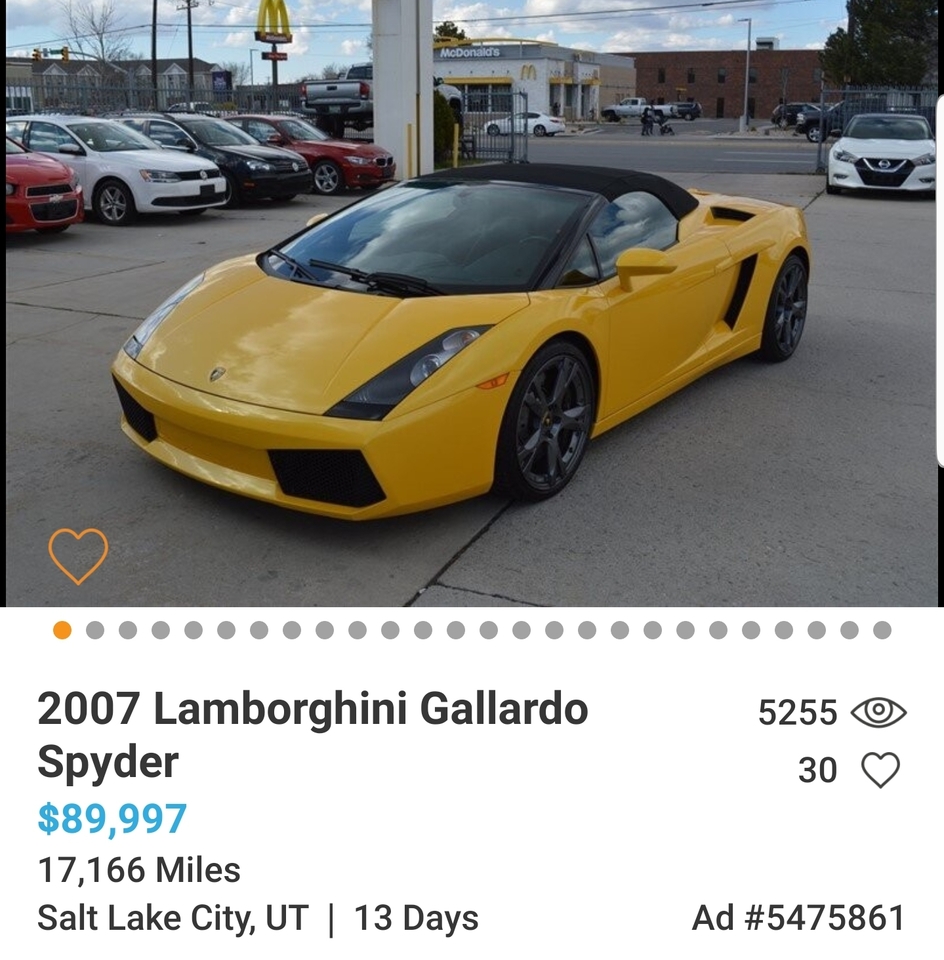The width and height of the screenshot is (944, 960).
Task: Tap the heart icon next to 30
Action: pyautogui.click(x=880, y=770)
